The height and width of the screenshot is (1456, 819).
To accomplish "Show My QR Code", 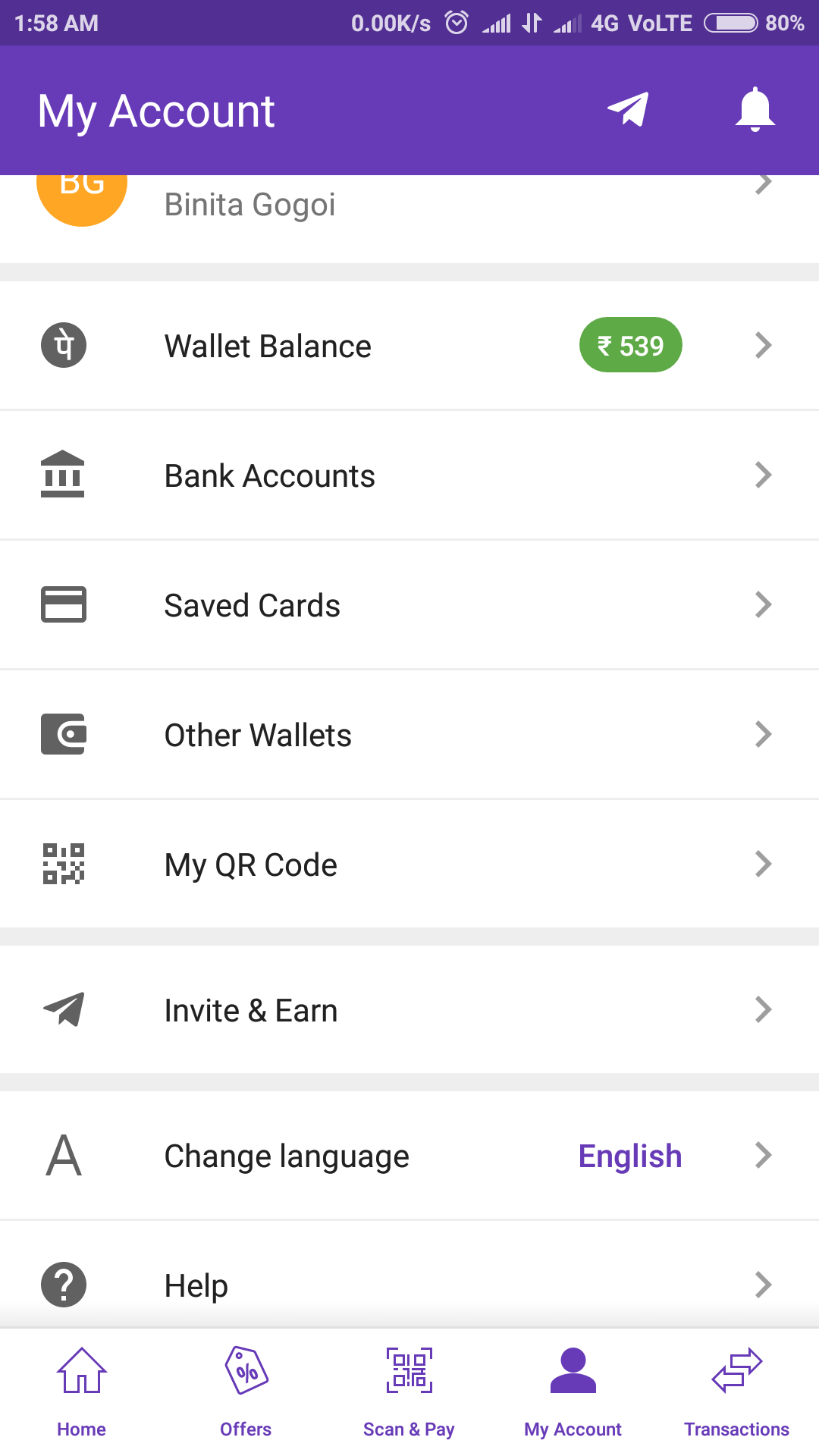I will 409,864.
